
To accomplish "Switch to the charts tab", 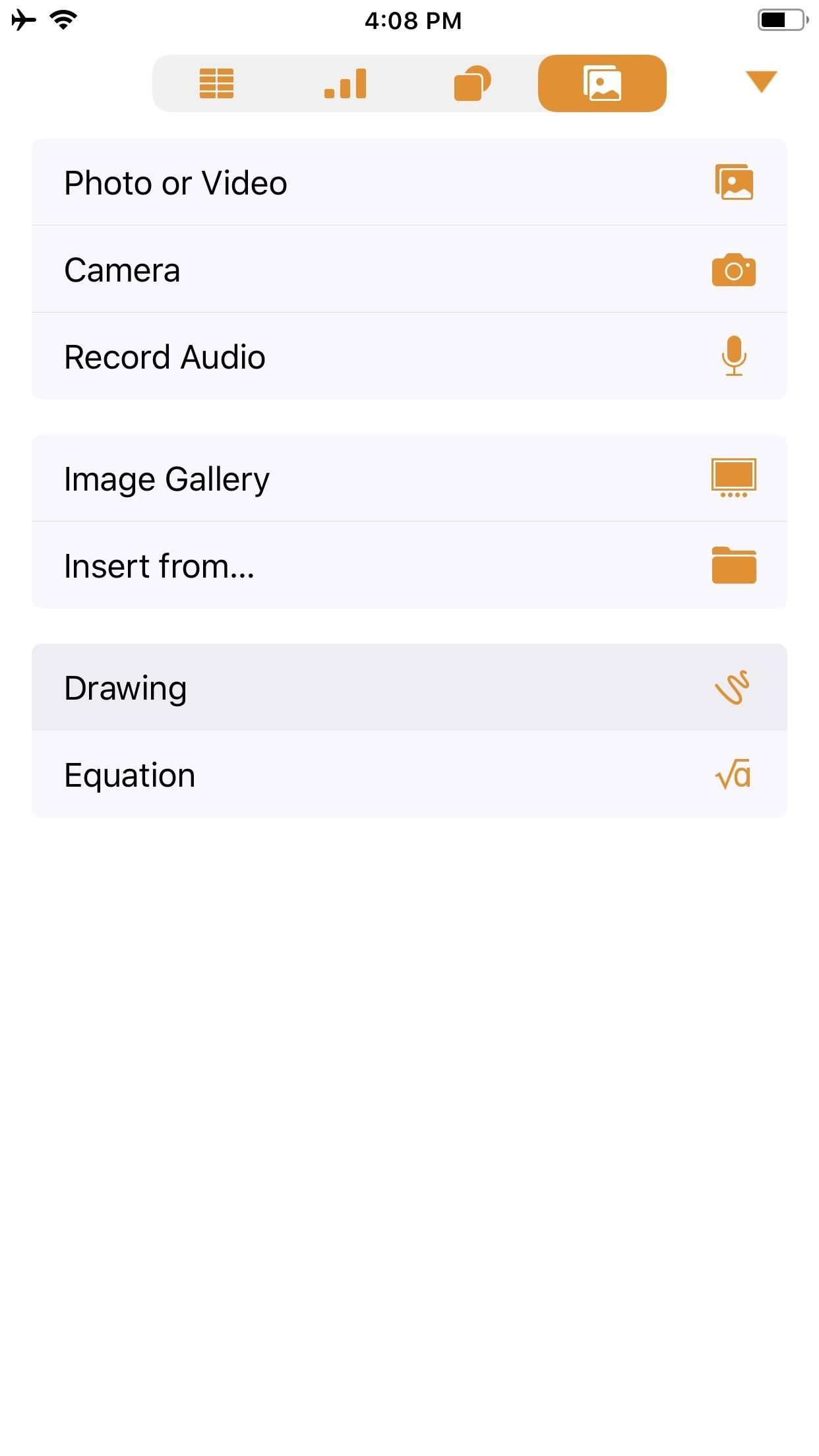I will tap(345, 84).
